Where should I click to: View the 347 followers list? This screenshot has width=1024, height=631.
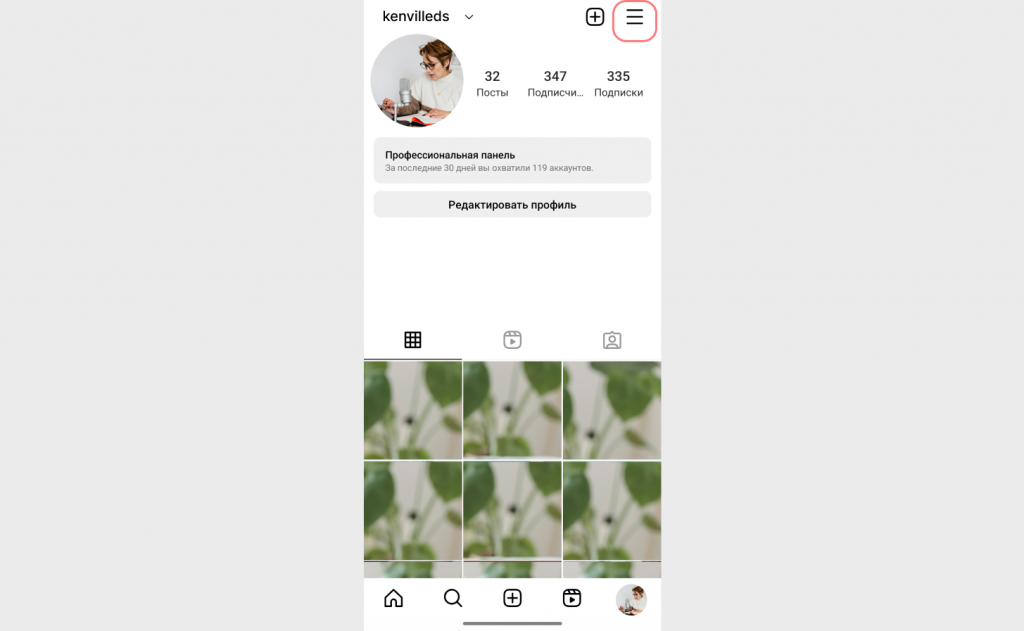coord(555,83)
